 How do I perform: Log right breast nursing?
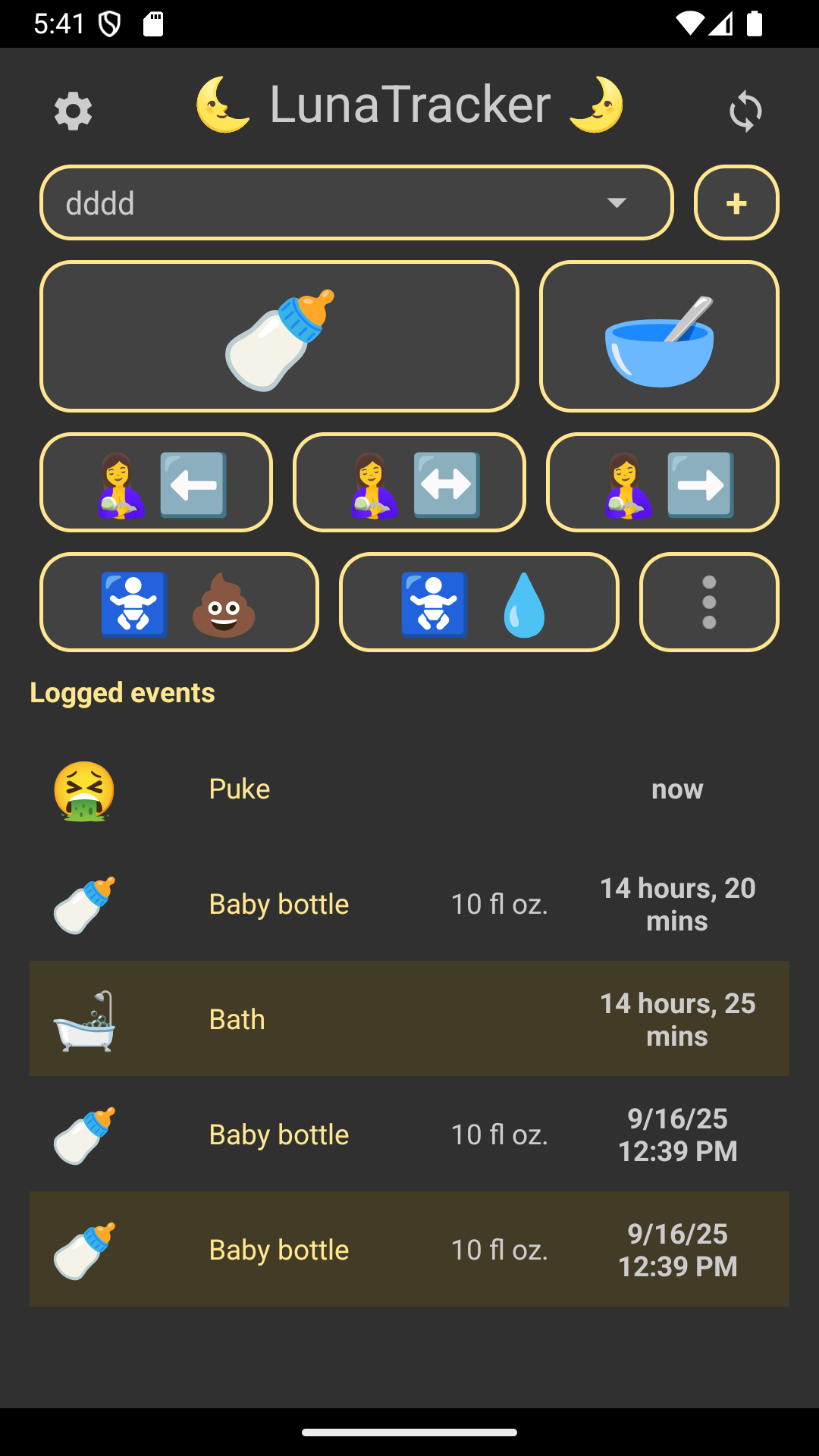[662, 482]
